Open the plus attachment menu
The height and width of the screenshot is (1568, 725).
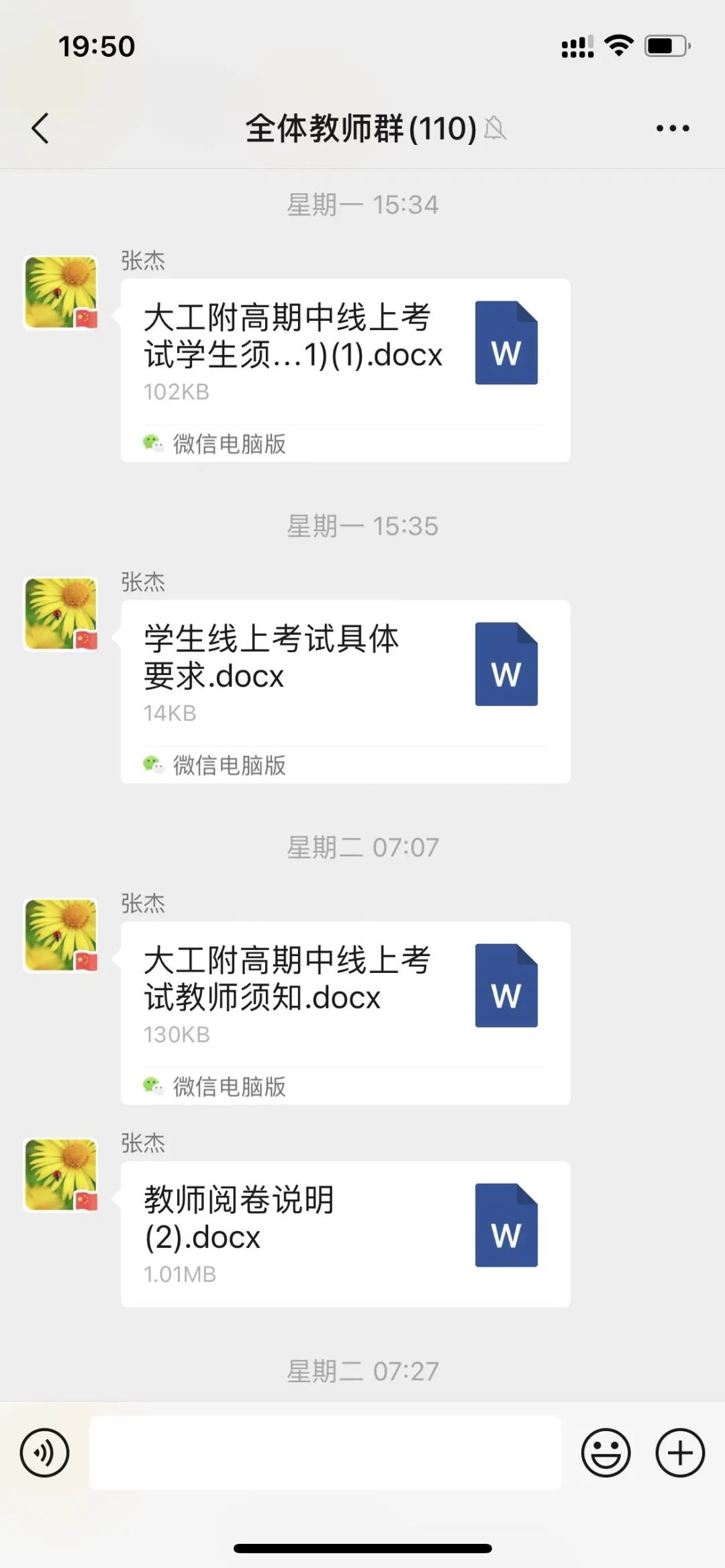(679, 1453)
